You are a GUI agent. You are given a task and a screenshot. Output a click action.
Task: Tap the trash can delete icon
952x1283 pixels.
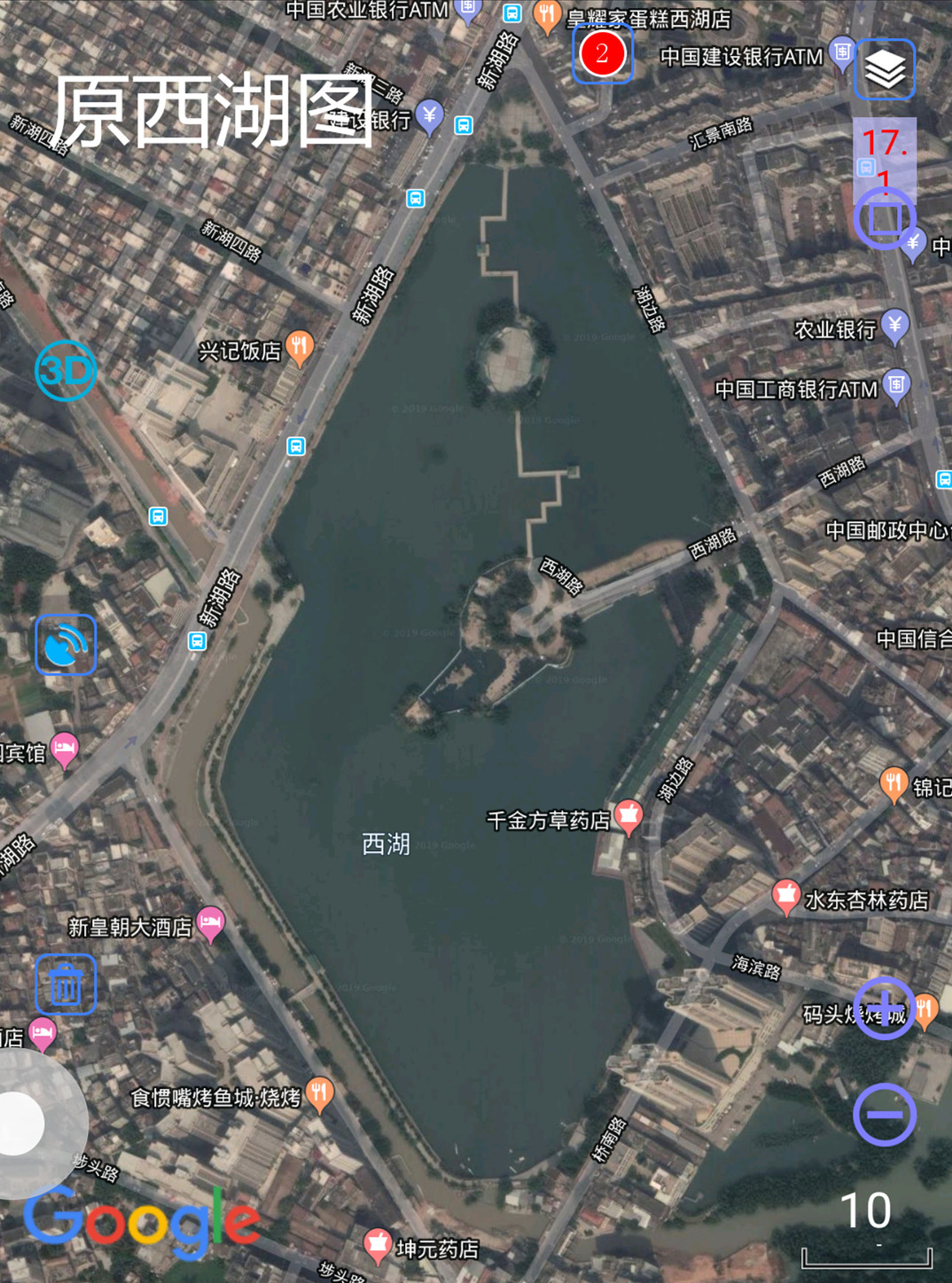point(66,984)
